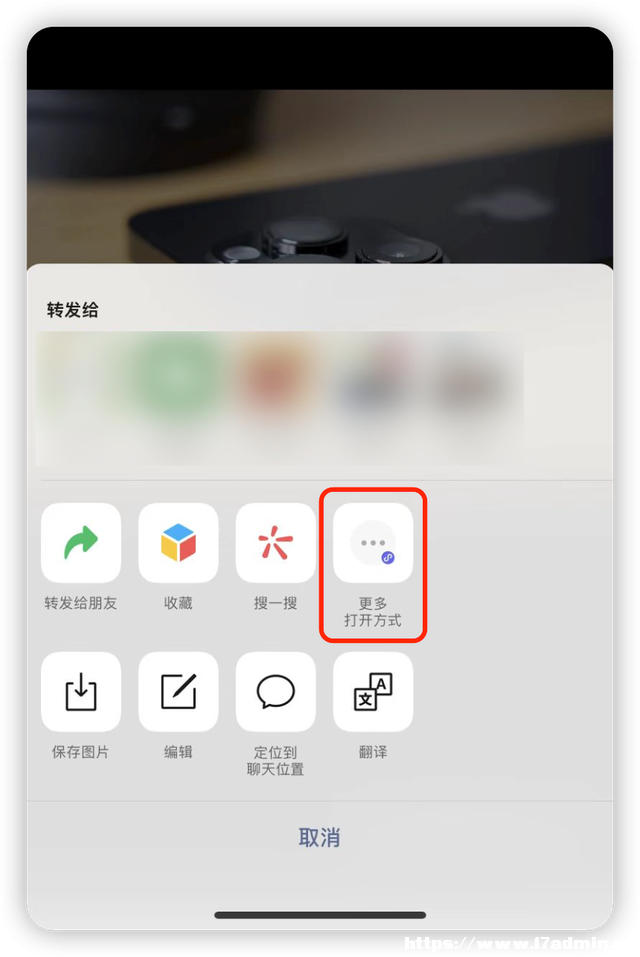Select 翻译 to translate the image

click(x=373, y=692)
